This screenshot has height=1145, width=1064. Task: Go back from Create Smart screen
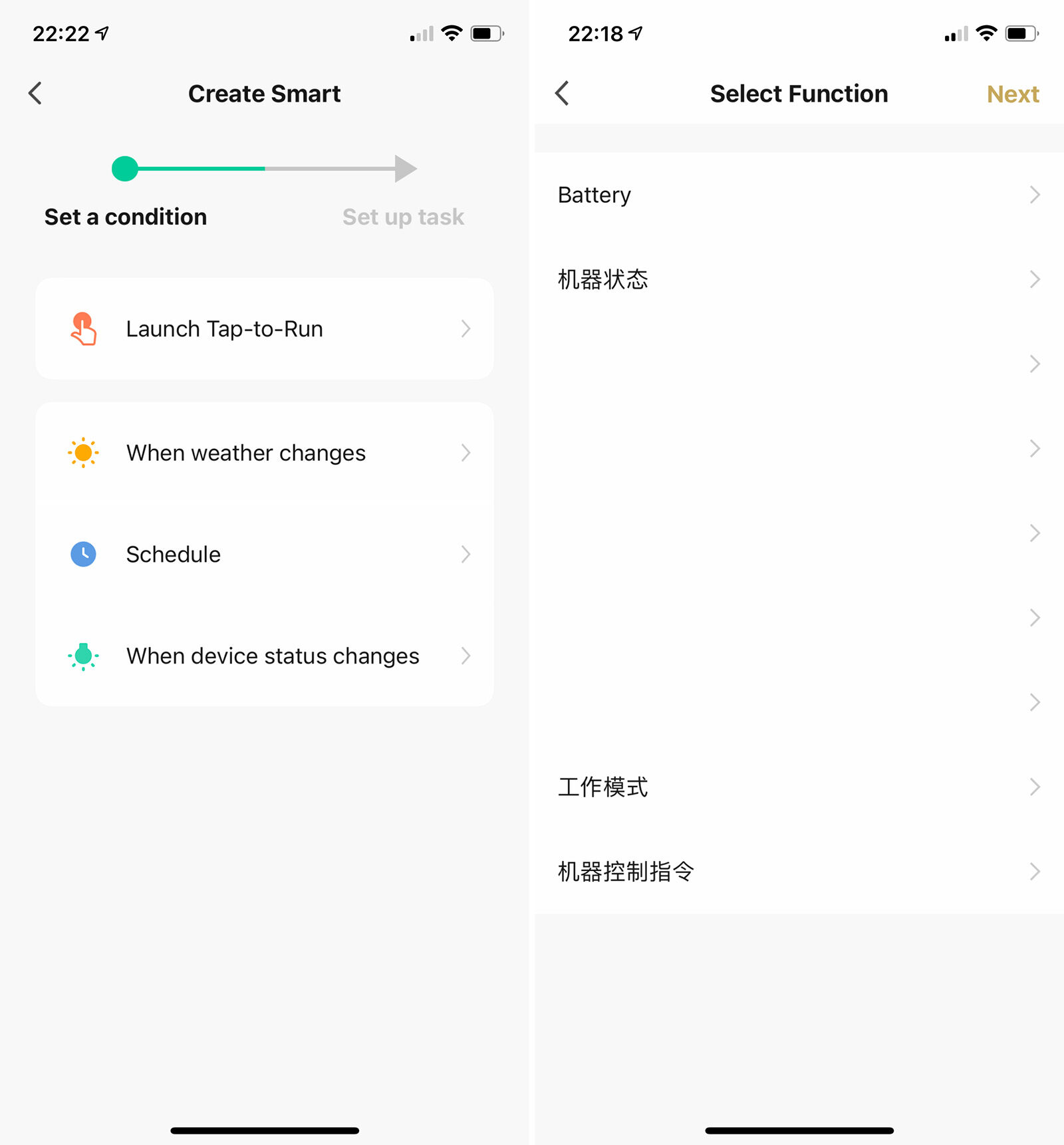[36, 94]
